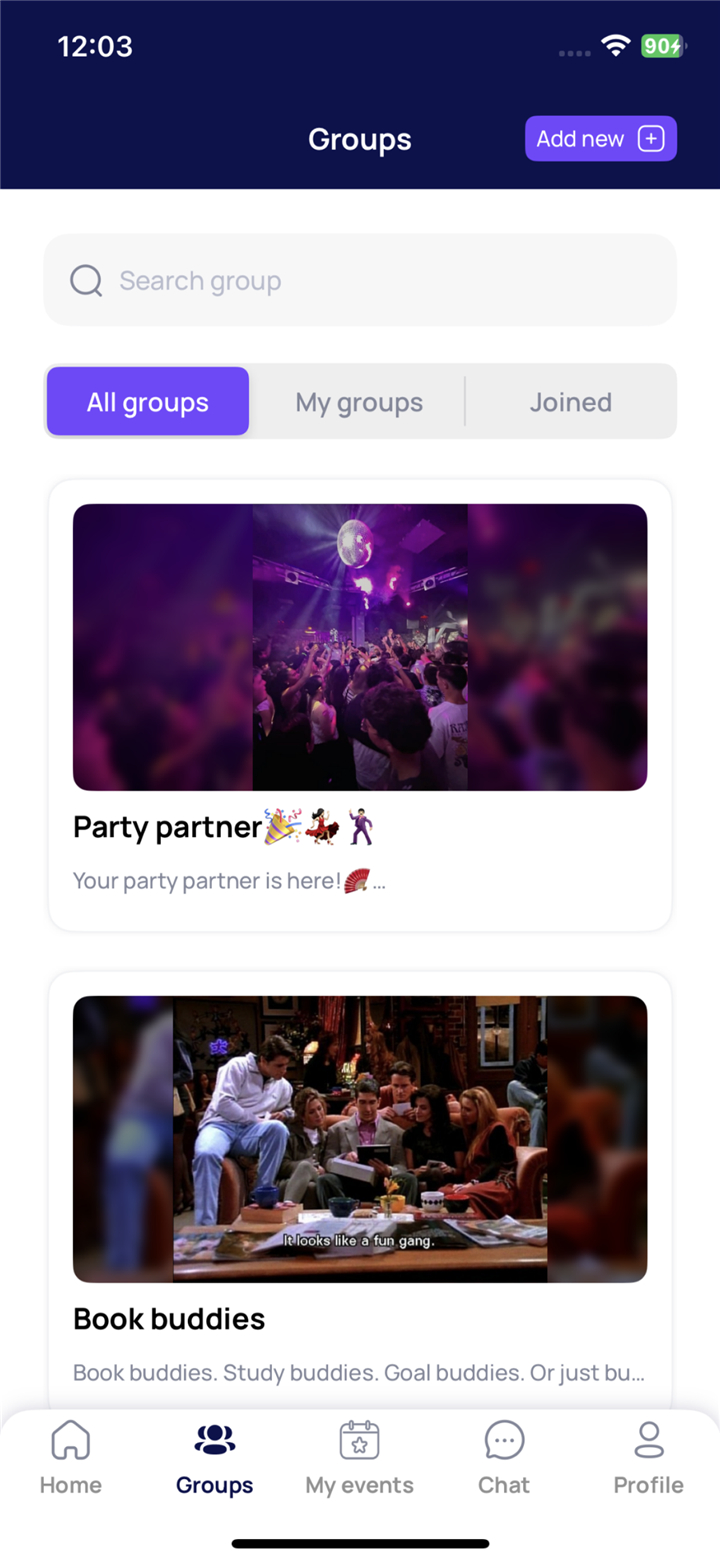
Task: Open the Book buddies group
Action: [168, 1318]
